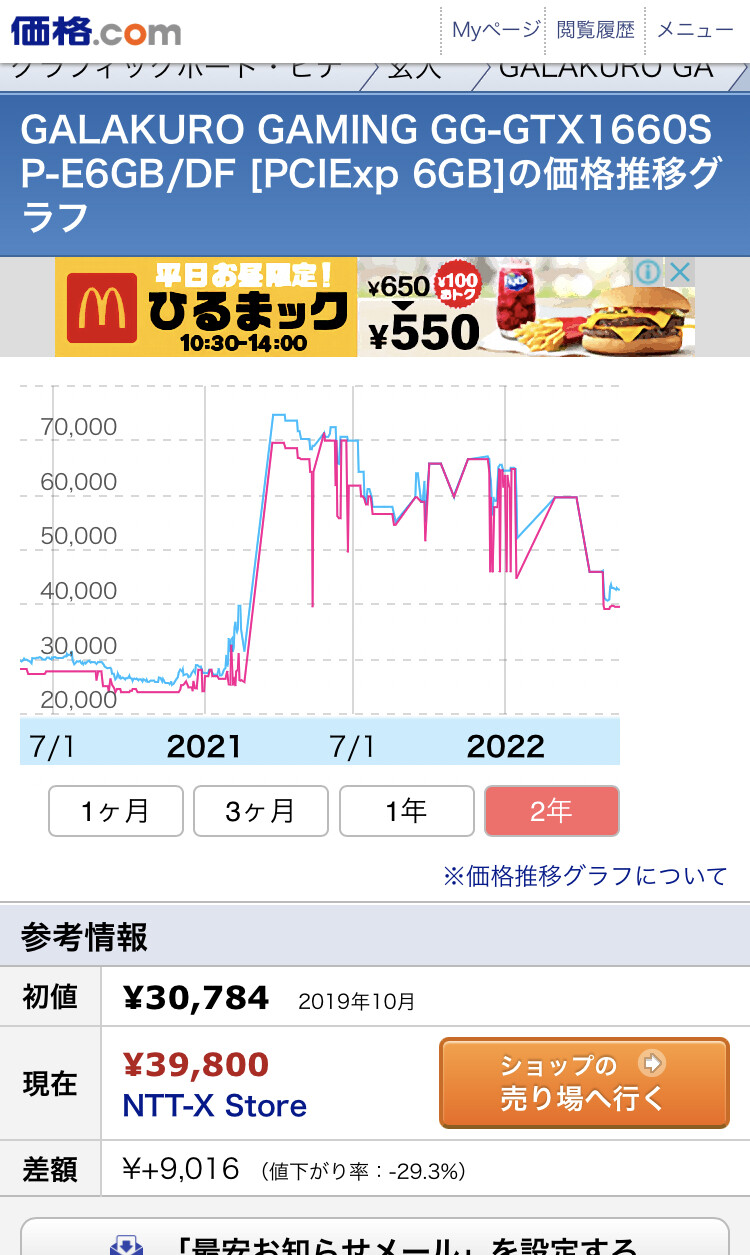Open the NTT-X Store link

pos(214,1106)
